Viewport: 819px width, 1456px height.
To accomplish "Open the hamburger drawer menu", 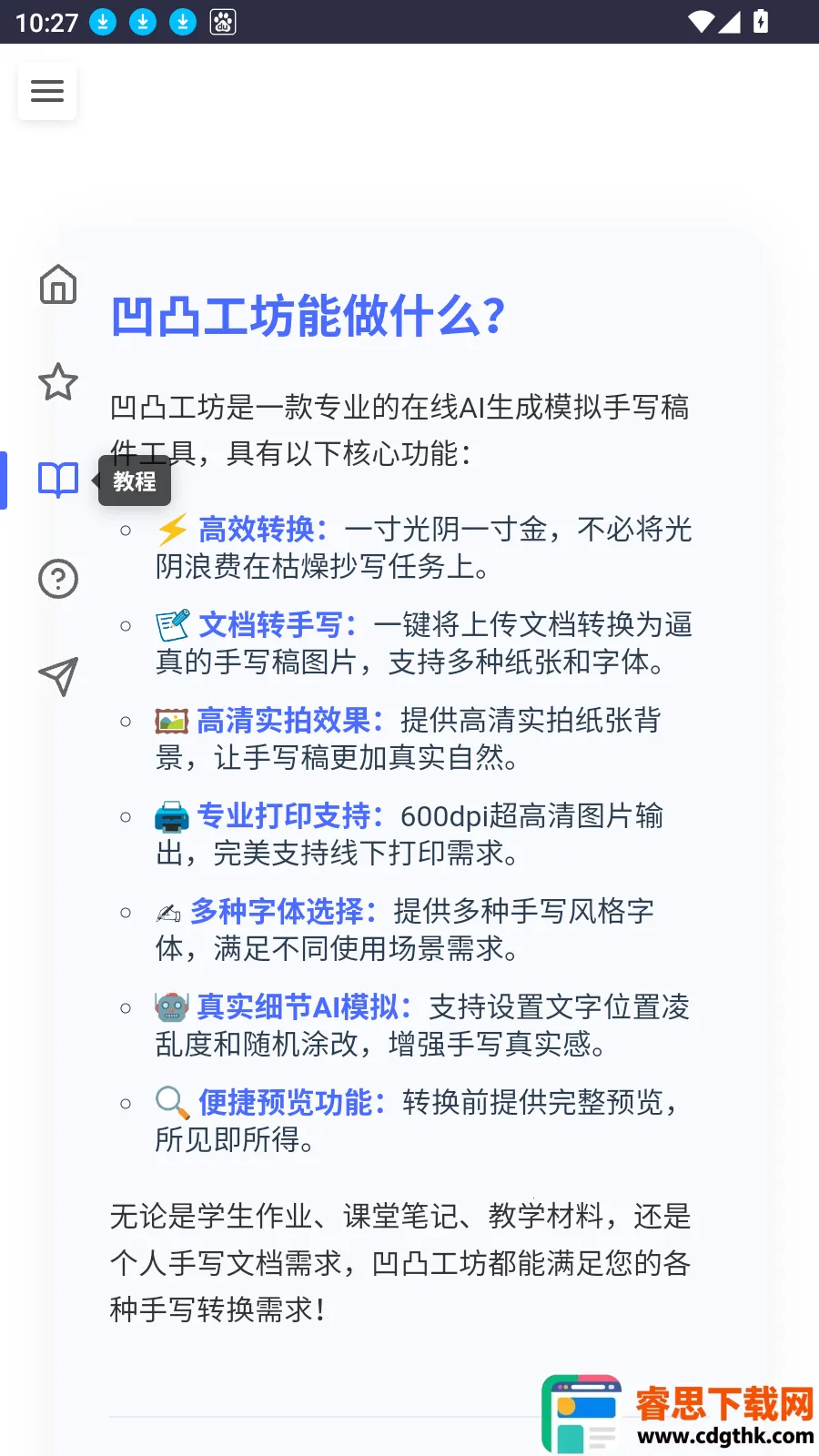I will coord(47,91).
